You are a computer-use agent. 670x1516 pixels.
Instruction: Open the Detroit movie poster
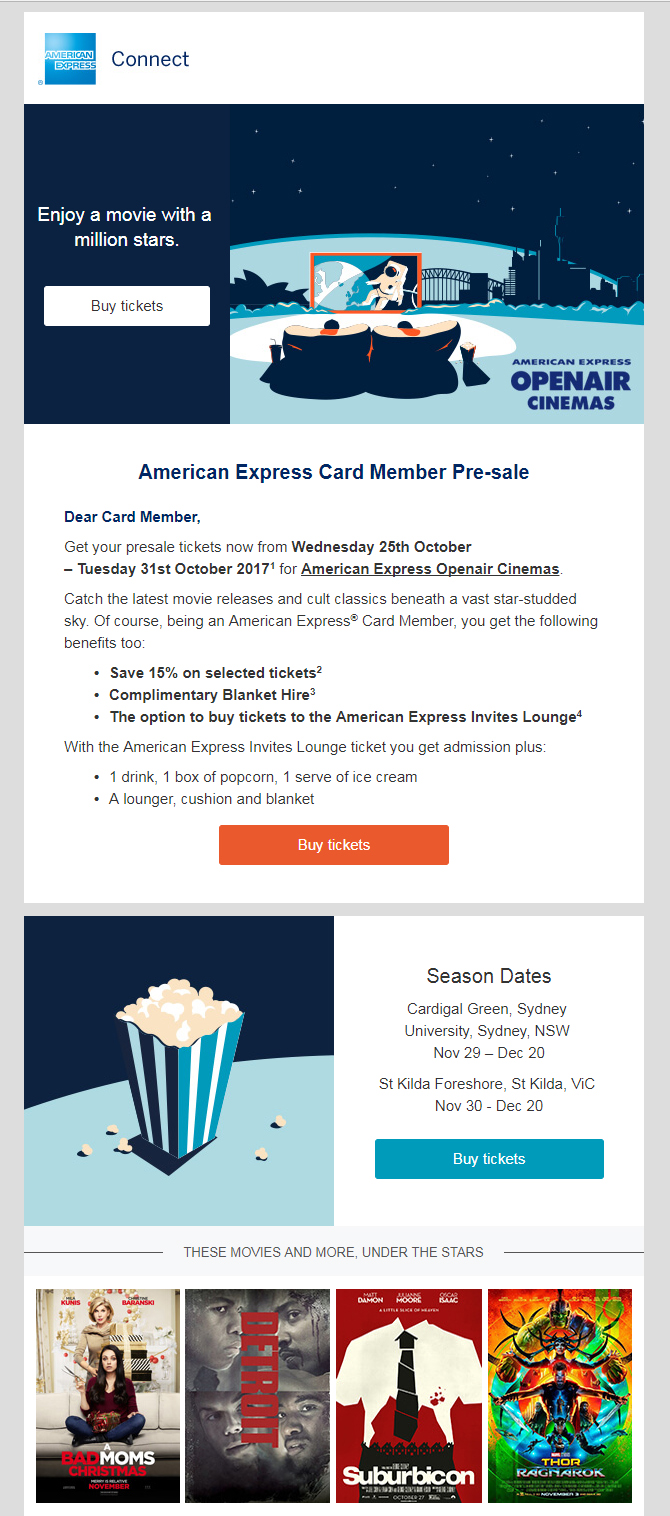(x=257, y=1395)
